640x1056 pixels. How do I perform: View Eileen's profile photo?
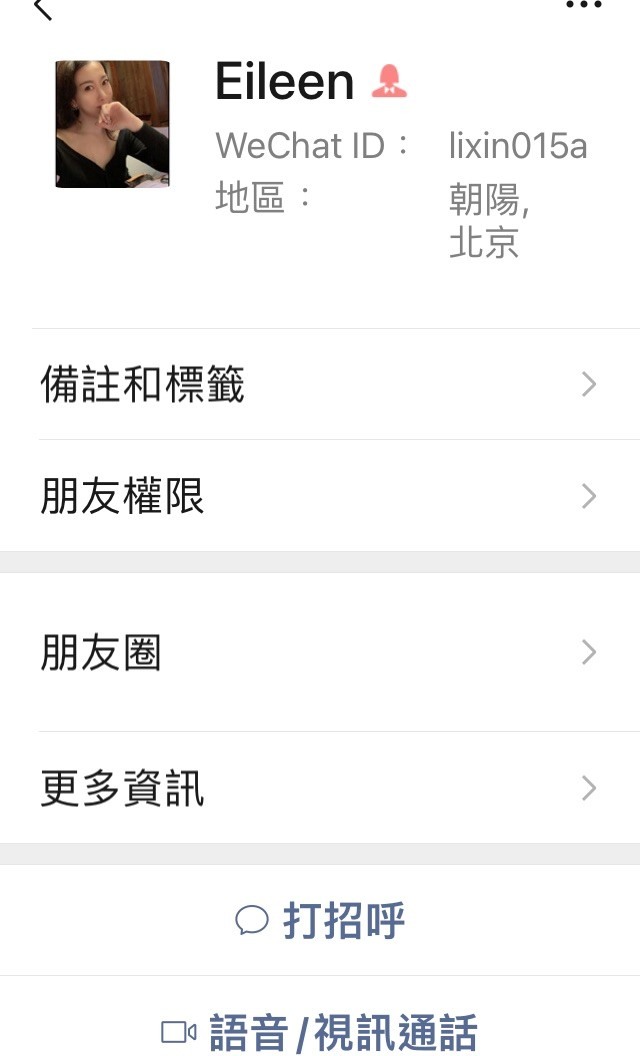click(112, 124)
